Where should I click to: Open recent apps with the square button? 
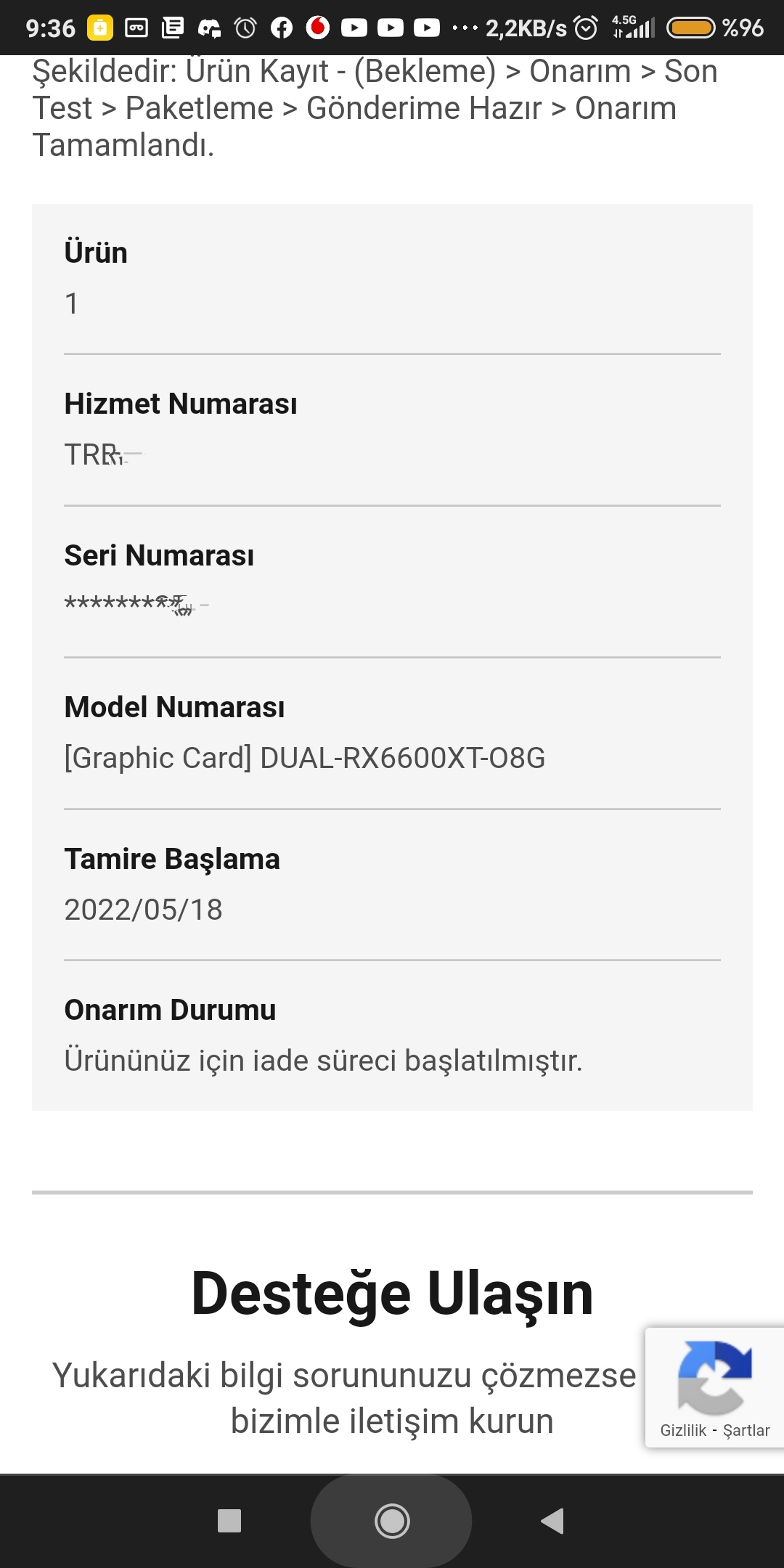click(x=229, y=1521)
